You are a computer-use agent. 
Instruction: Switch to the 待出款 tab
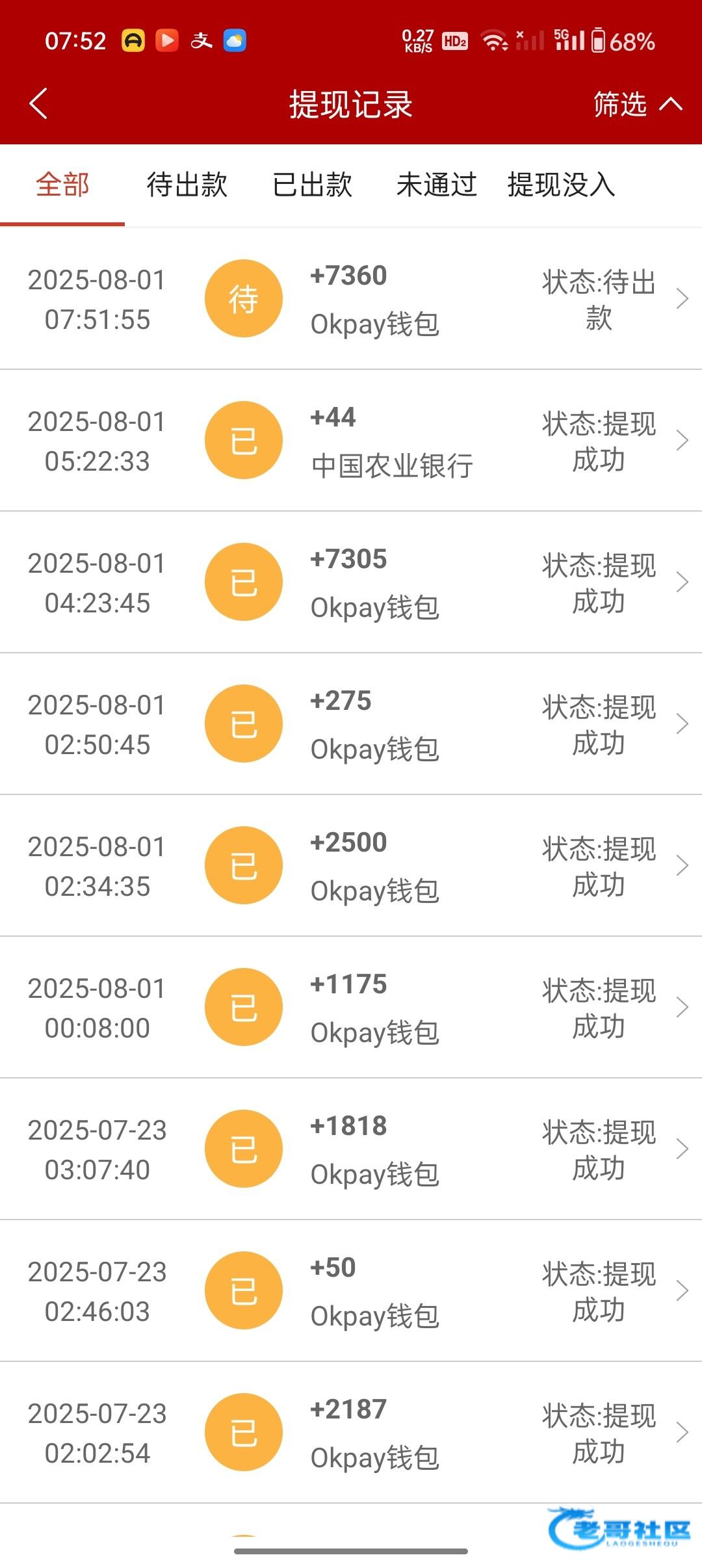tap(187, 185)
